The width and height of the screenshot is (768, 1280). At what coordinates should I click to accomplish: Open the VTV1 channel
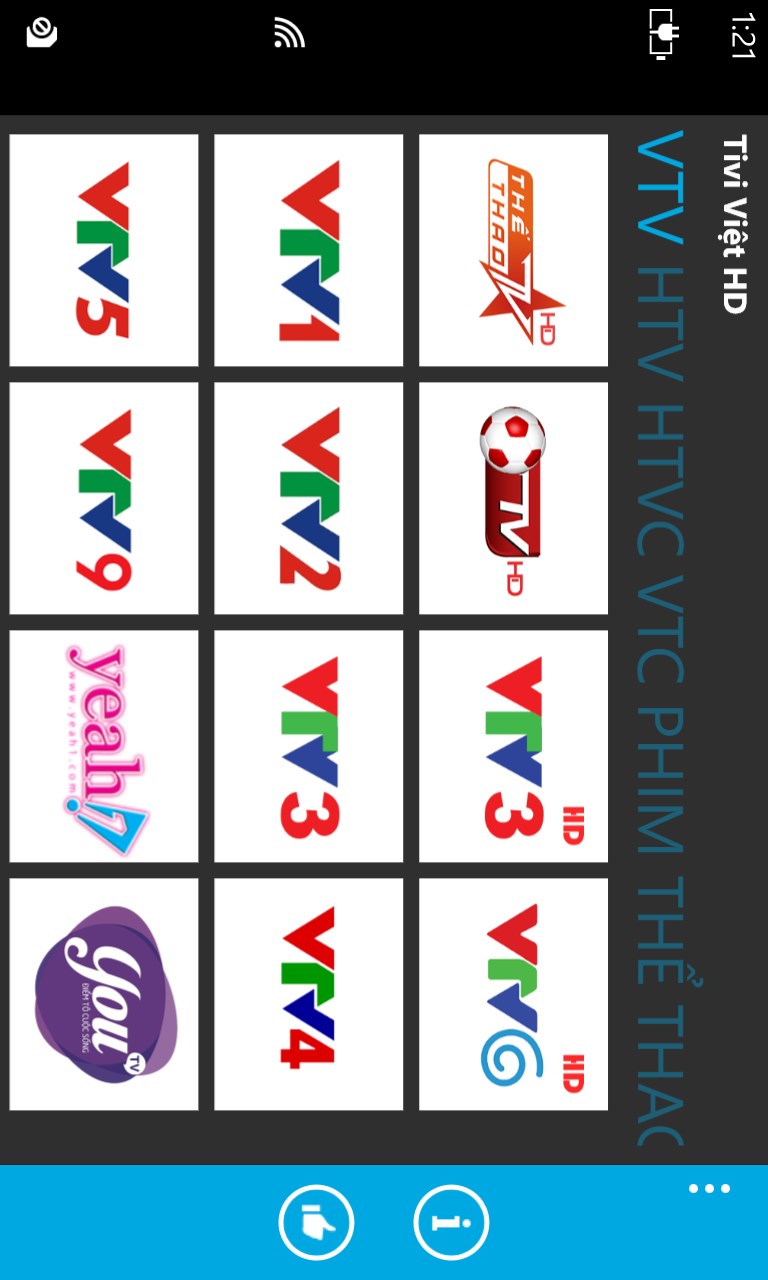click(308, 250)
